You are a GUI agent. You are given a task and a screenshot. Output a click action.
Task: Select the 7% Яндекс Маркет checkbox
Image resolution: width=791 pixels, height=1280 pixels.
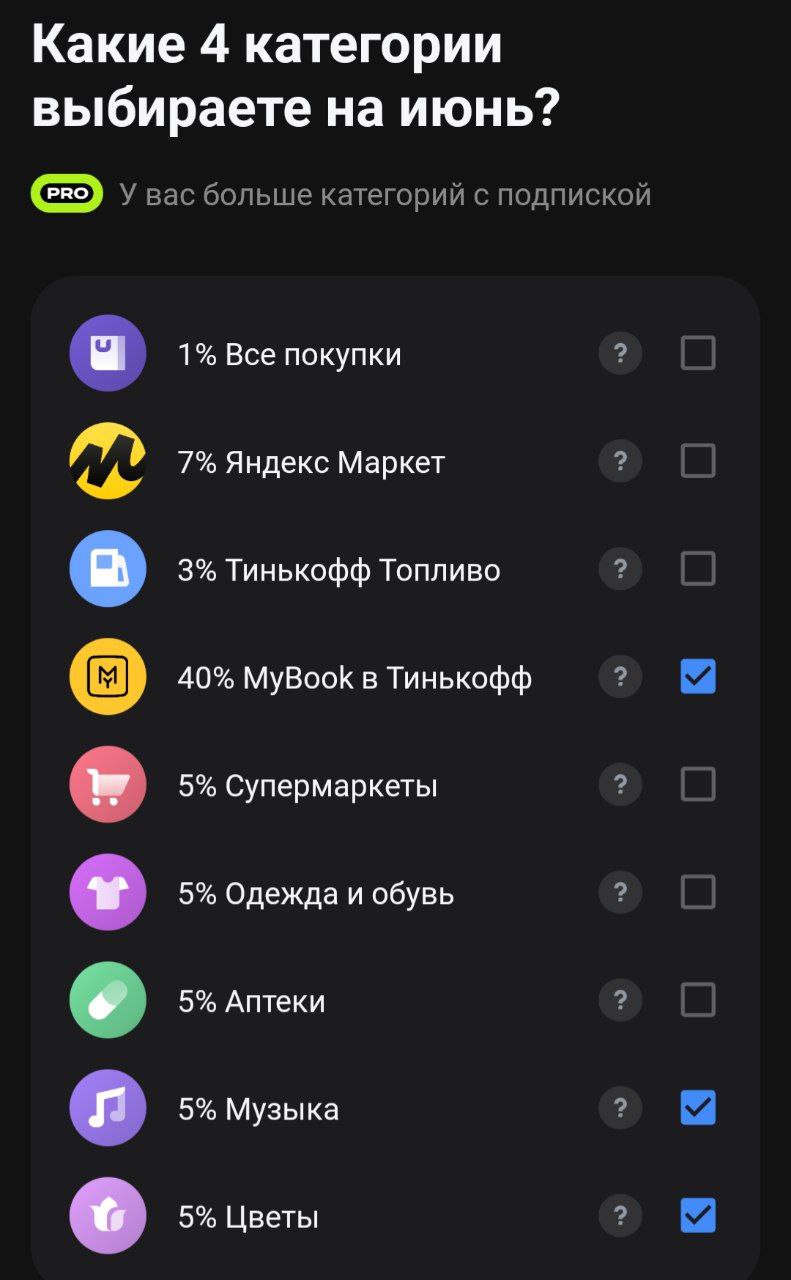click(x=698, y=461)
